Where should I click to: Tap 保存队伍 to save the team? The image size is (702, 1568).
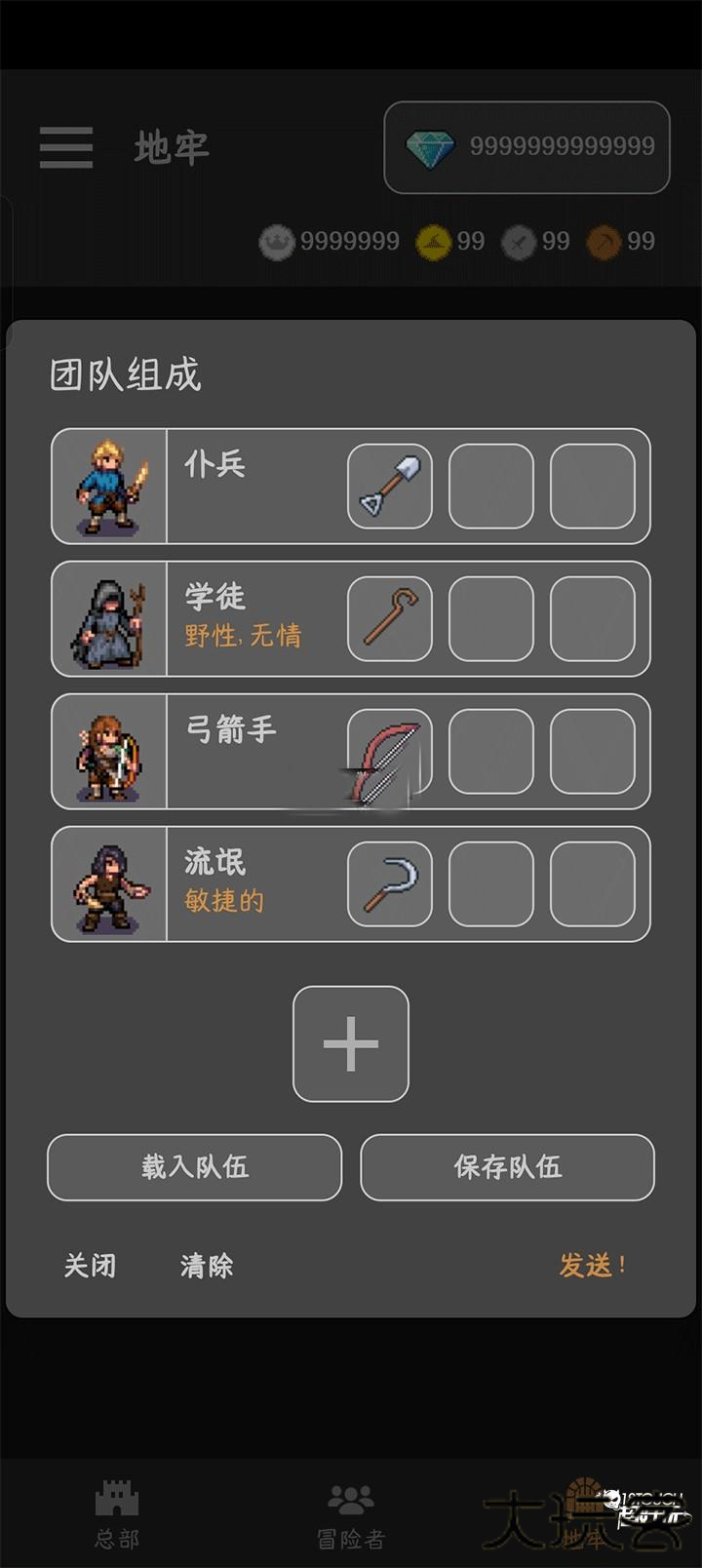coord(507,1166)
